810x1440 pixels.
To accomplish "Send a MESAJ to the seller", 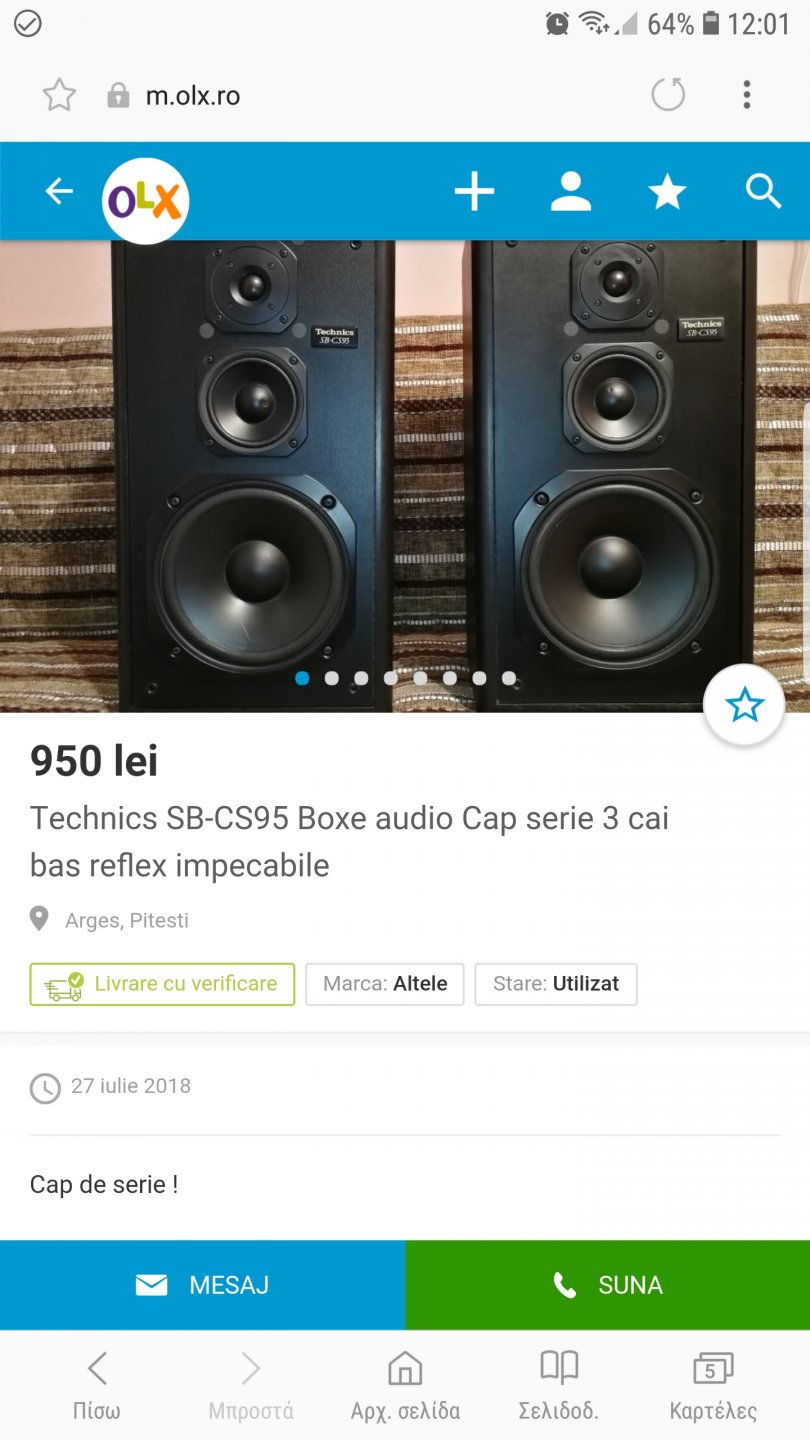I will pyautogui.click(x=202, y=1285).
